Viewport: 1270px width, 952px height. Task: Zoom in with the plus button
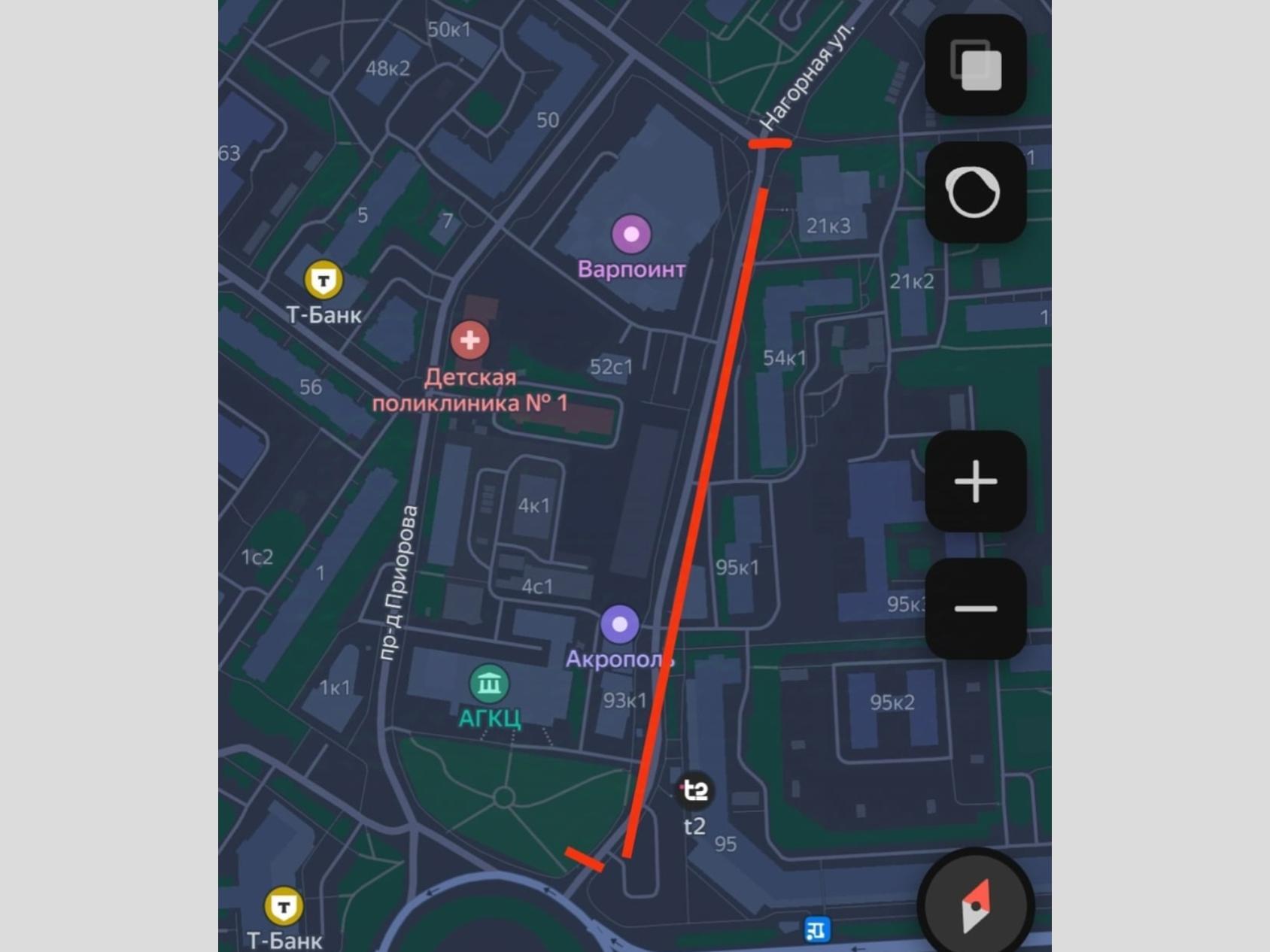tap(975, 481)
